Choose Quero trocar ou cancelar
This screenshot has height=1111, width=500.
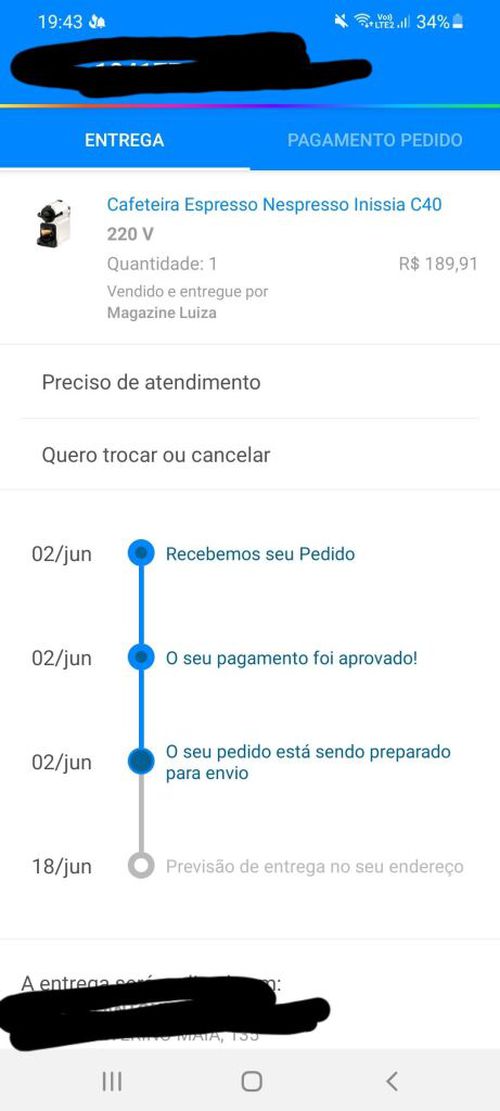point(250,454)
